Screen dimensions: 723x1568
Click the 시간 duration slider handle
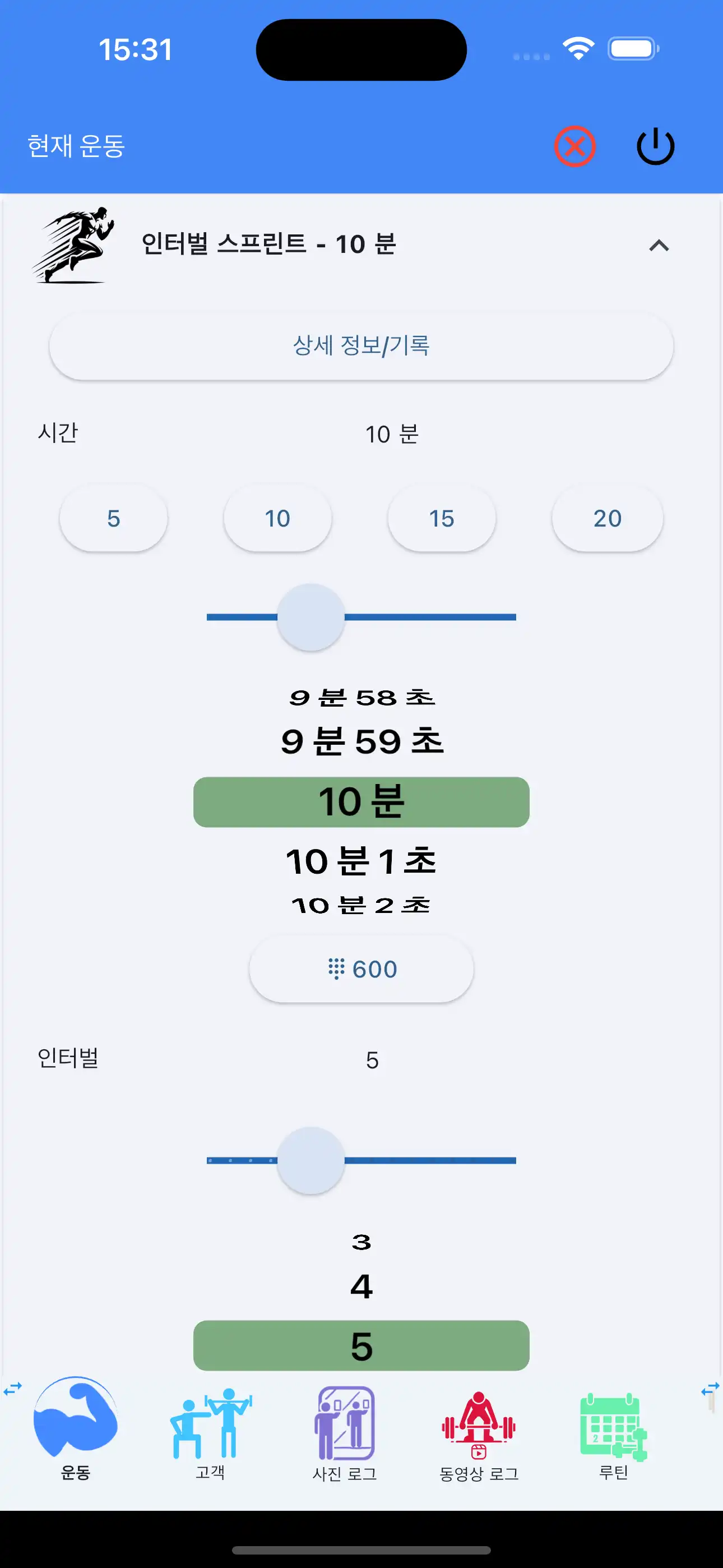point(311,617)
